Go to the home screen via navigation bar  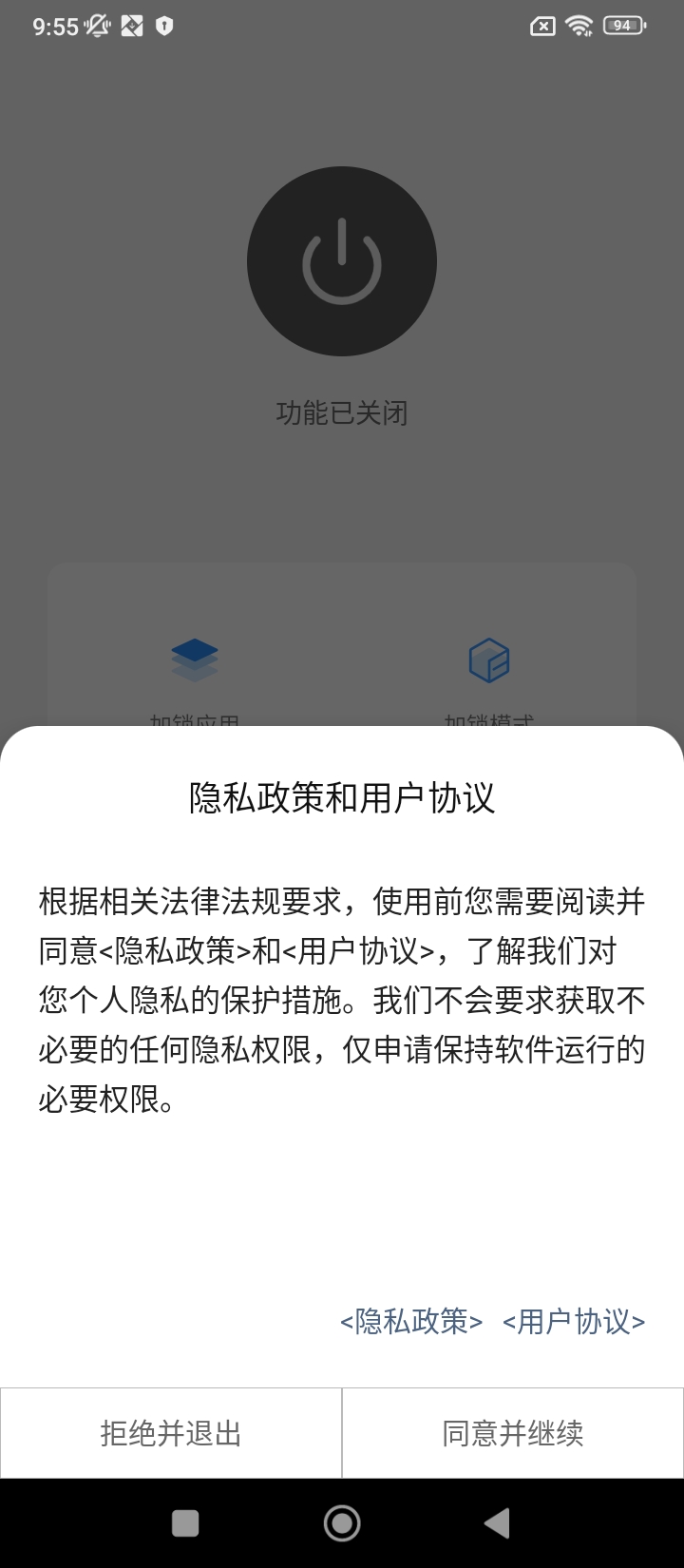[x=342, y=1523]
